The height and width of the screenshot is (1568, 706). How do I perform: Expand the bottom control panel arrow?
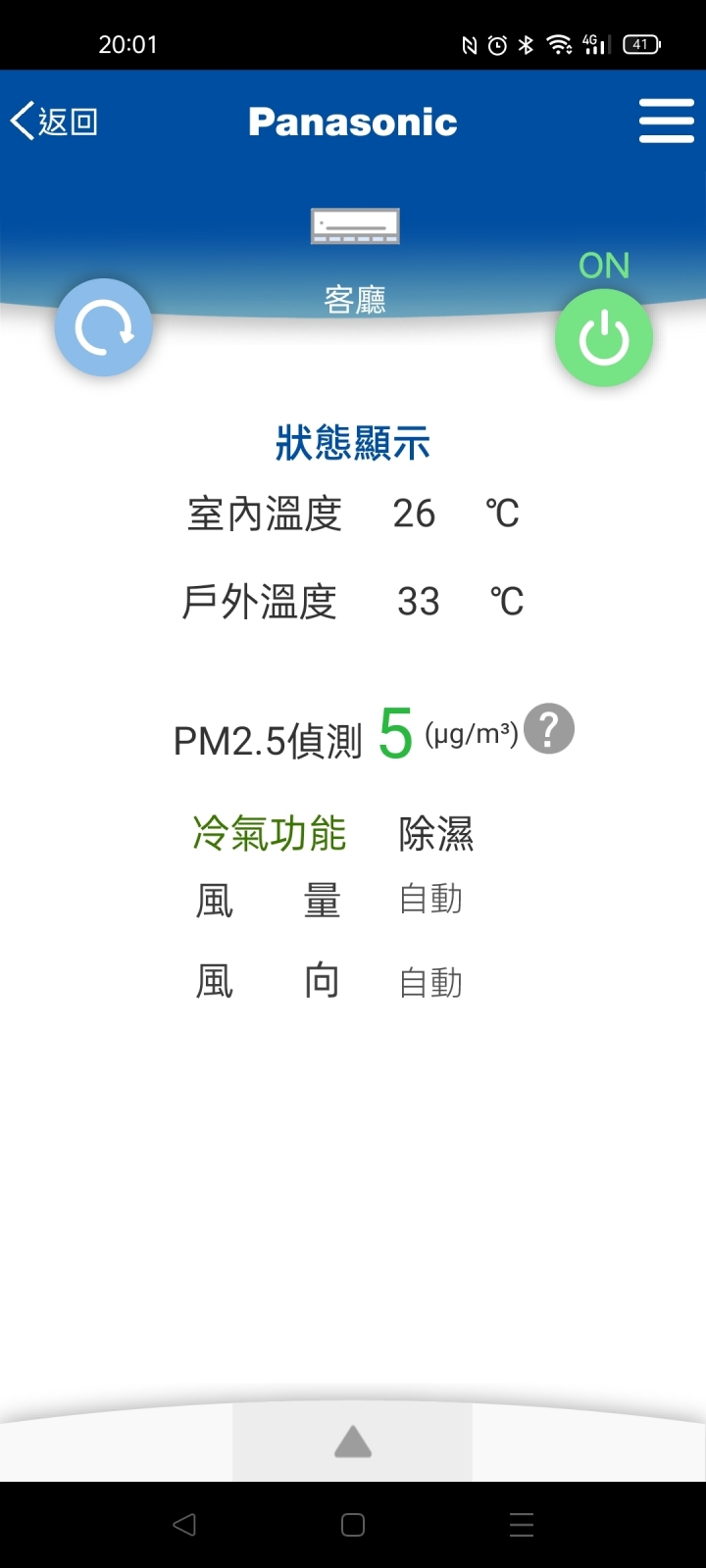(353, 1442)
